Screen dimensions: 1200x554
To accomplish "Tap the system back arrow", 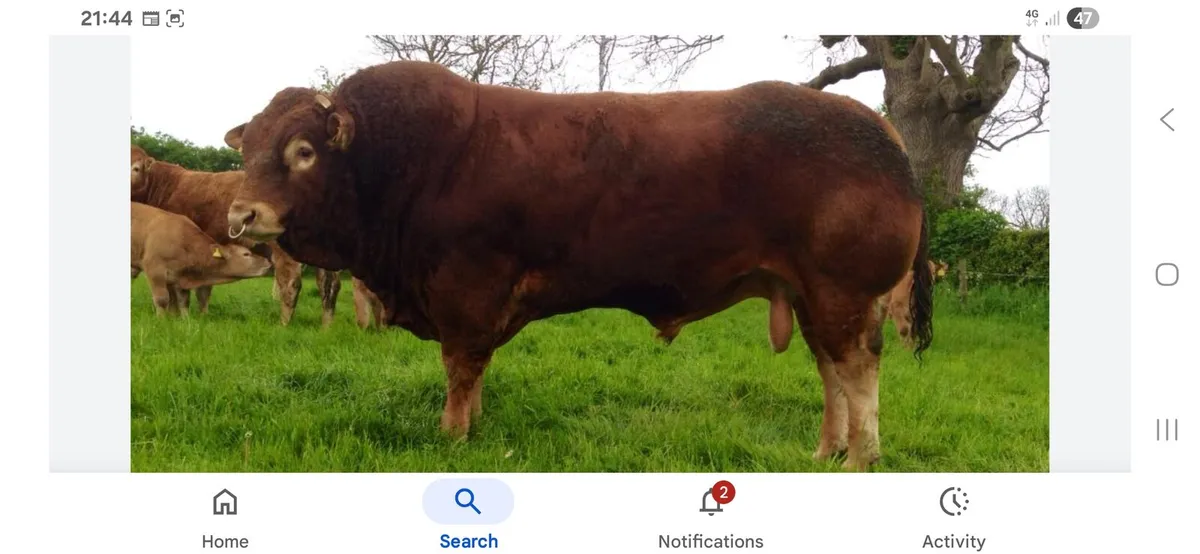I will click(x=1166, y=120).
